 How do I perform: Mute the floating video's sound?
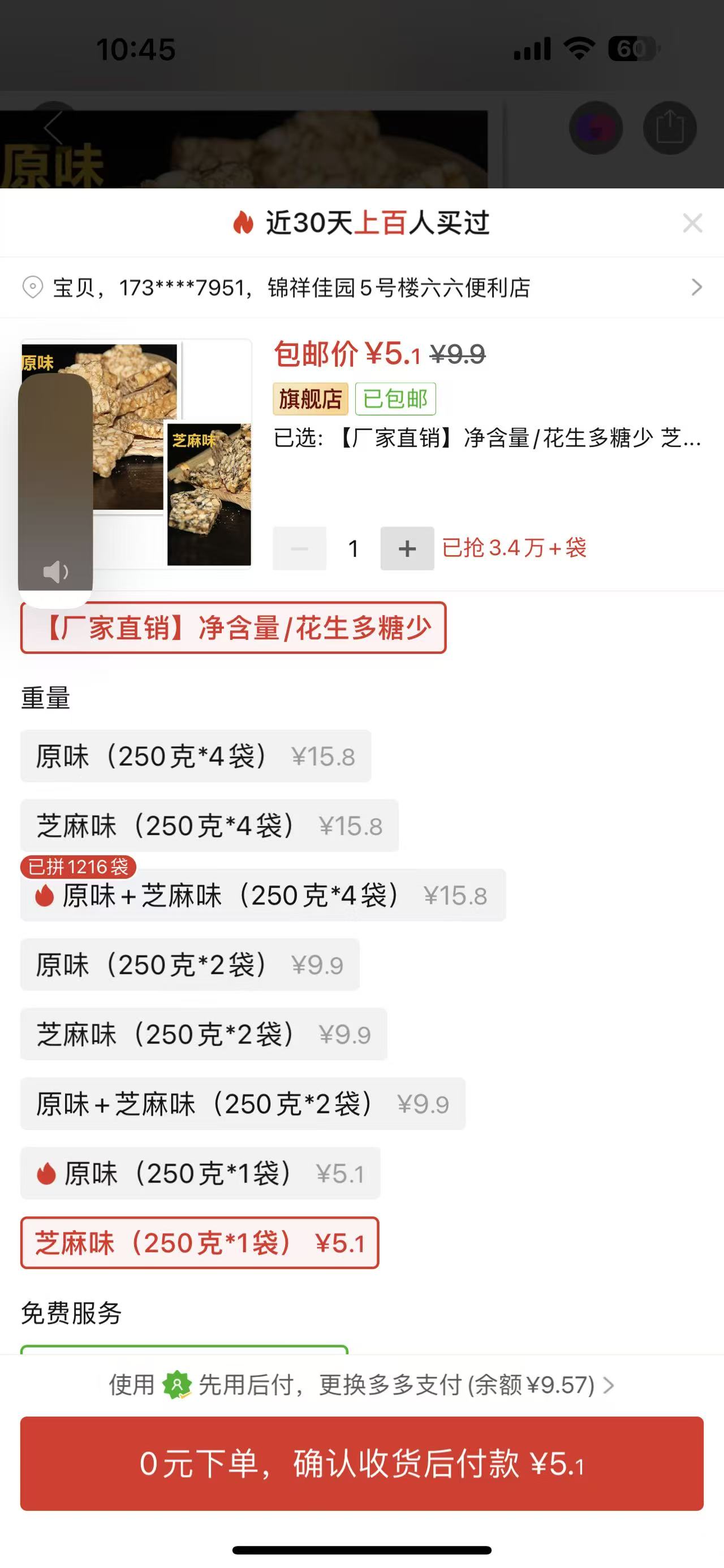55,572
